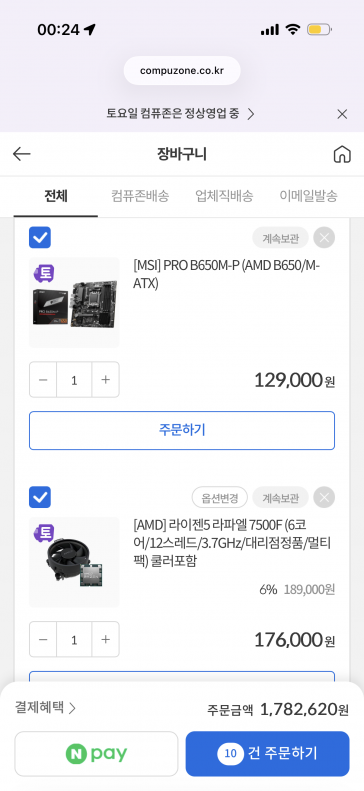Image resolution: width=364 pixels, height=791 pixels.
Task: Tap 계속보관 for the MSI PRO B650M-P
Action: click(280, 238)
